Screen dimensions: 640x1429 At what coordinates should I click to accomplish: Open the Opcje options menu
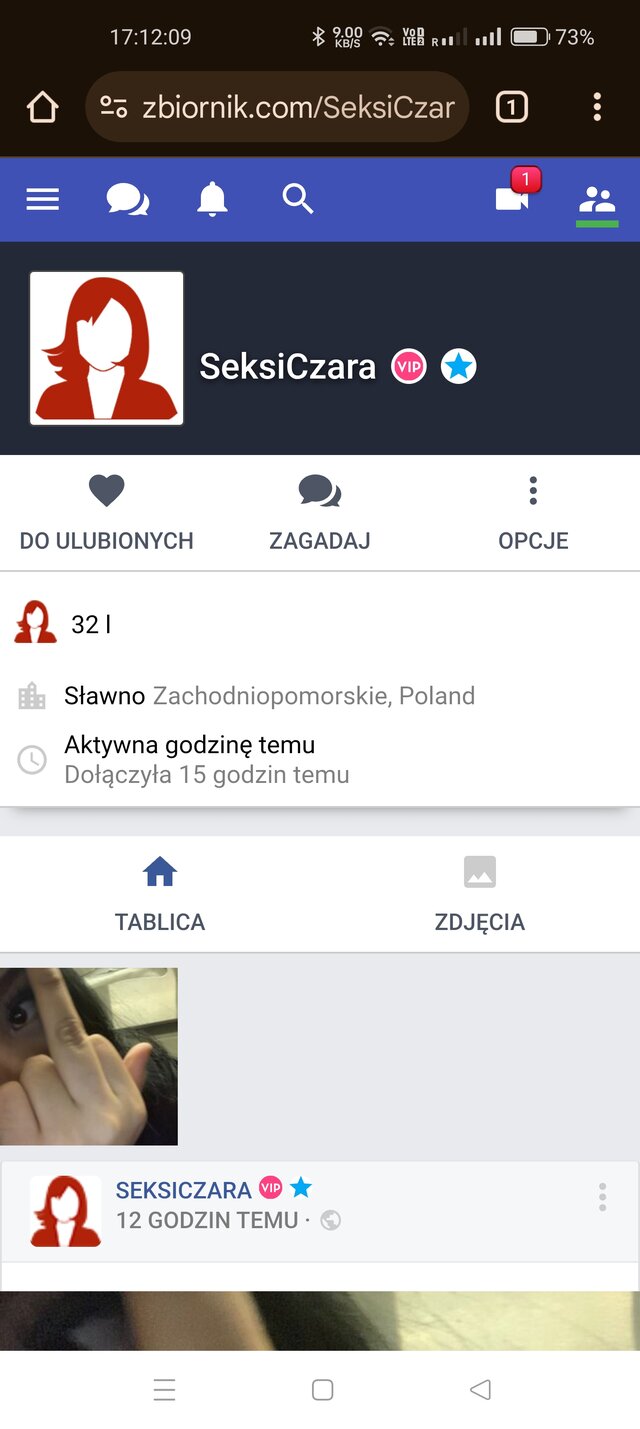533,512
